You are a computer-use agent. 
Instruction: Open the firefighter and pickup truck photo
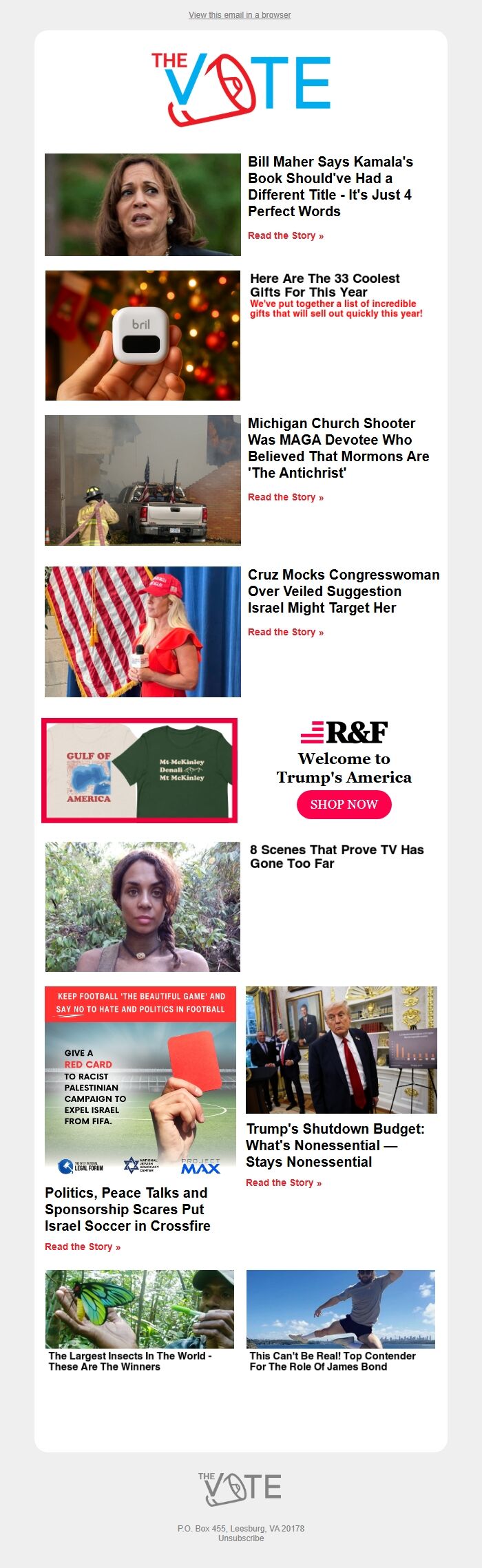click(x=143, y=480)
